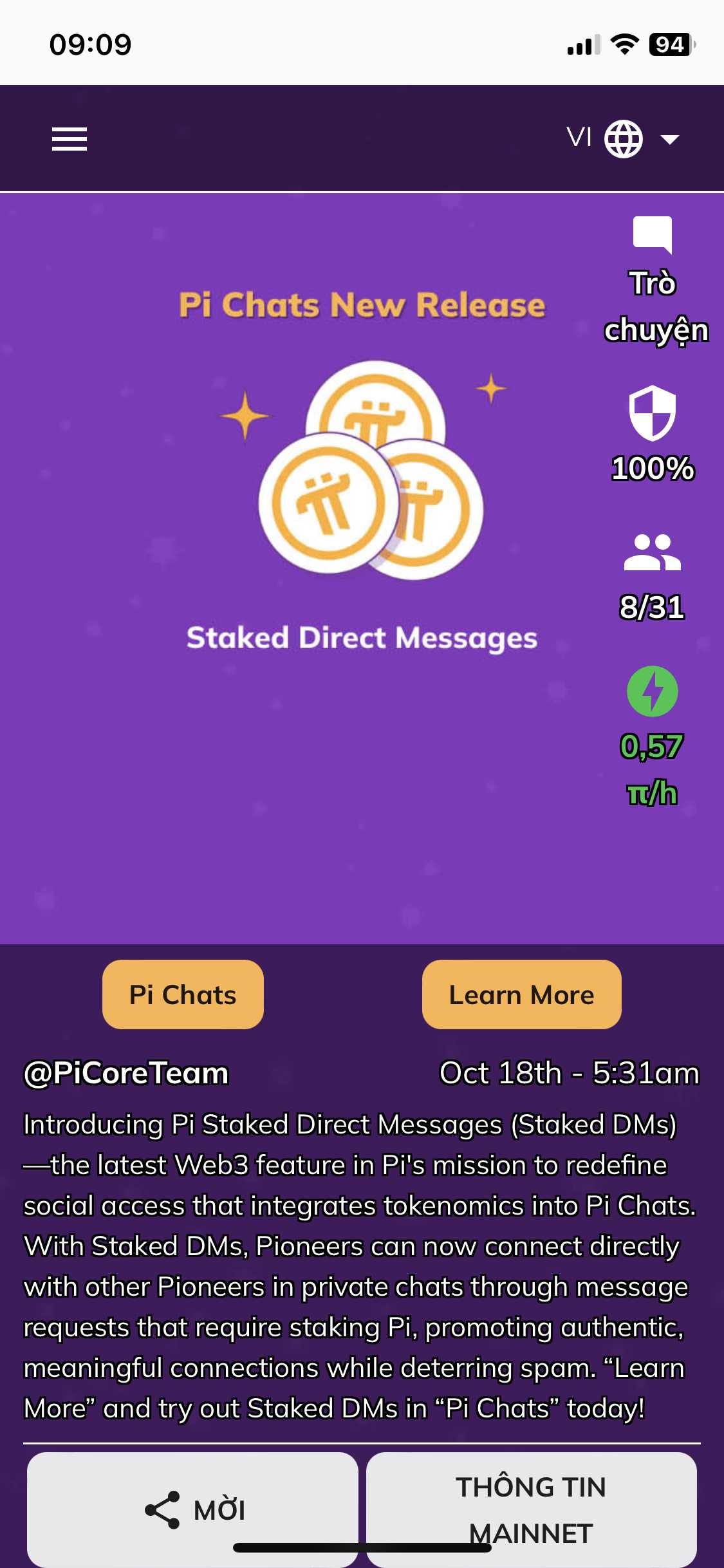Tap MỜI to invite friends
724x1568 pixels.
(x=193, y=1509)
